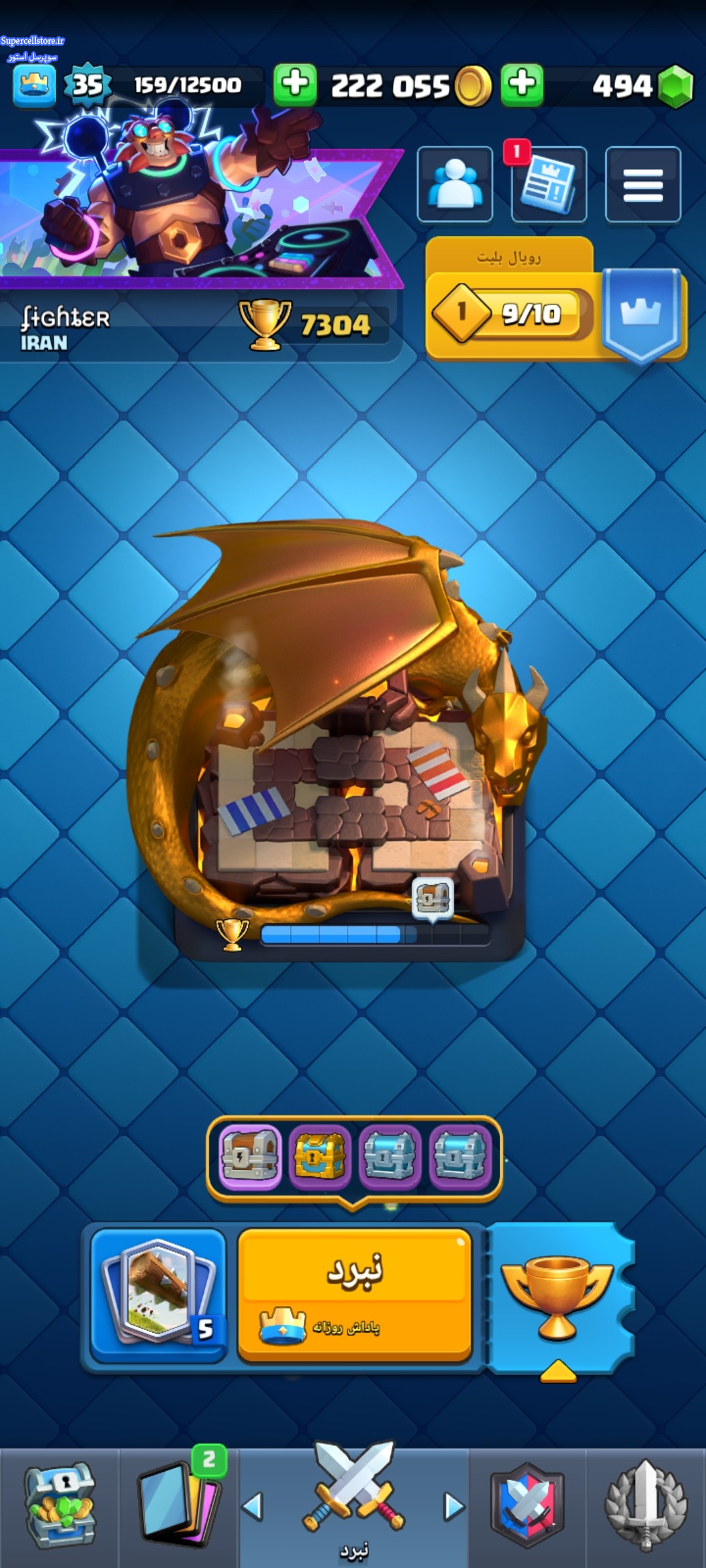Start a battle with the yellow نبرد button
Viewport: 706px width, 1568px height.
354,1294
